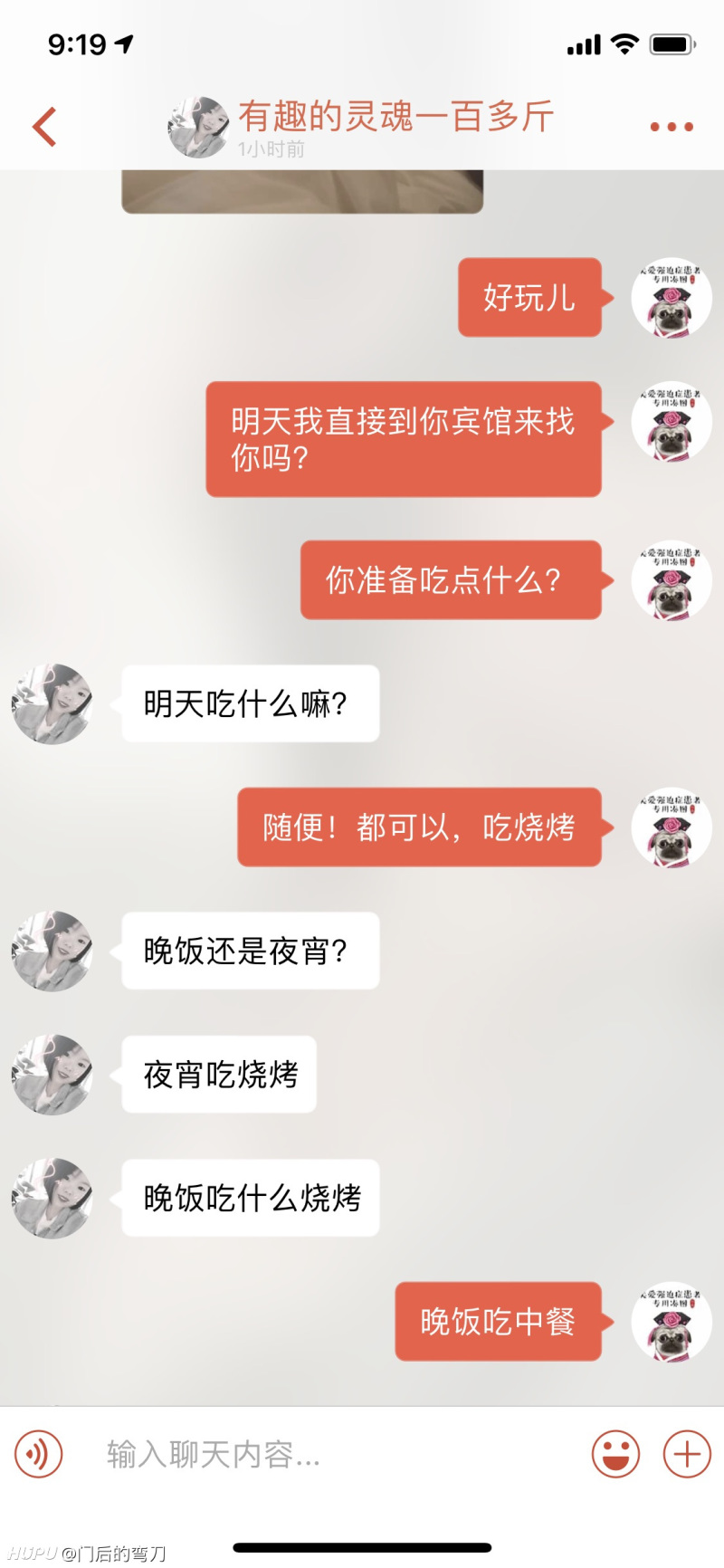Tap sender avatar beside 明天吃什么嘛
The height and width of the screenshot is (1568, 724).
pyautogui.click(x=52, y=704)
